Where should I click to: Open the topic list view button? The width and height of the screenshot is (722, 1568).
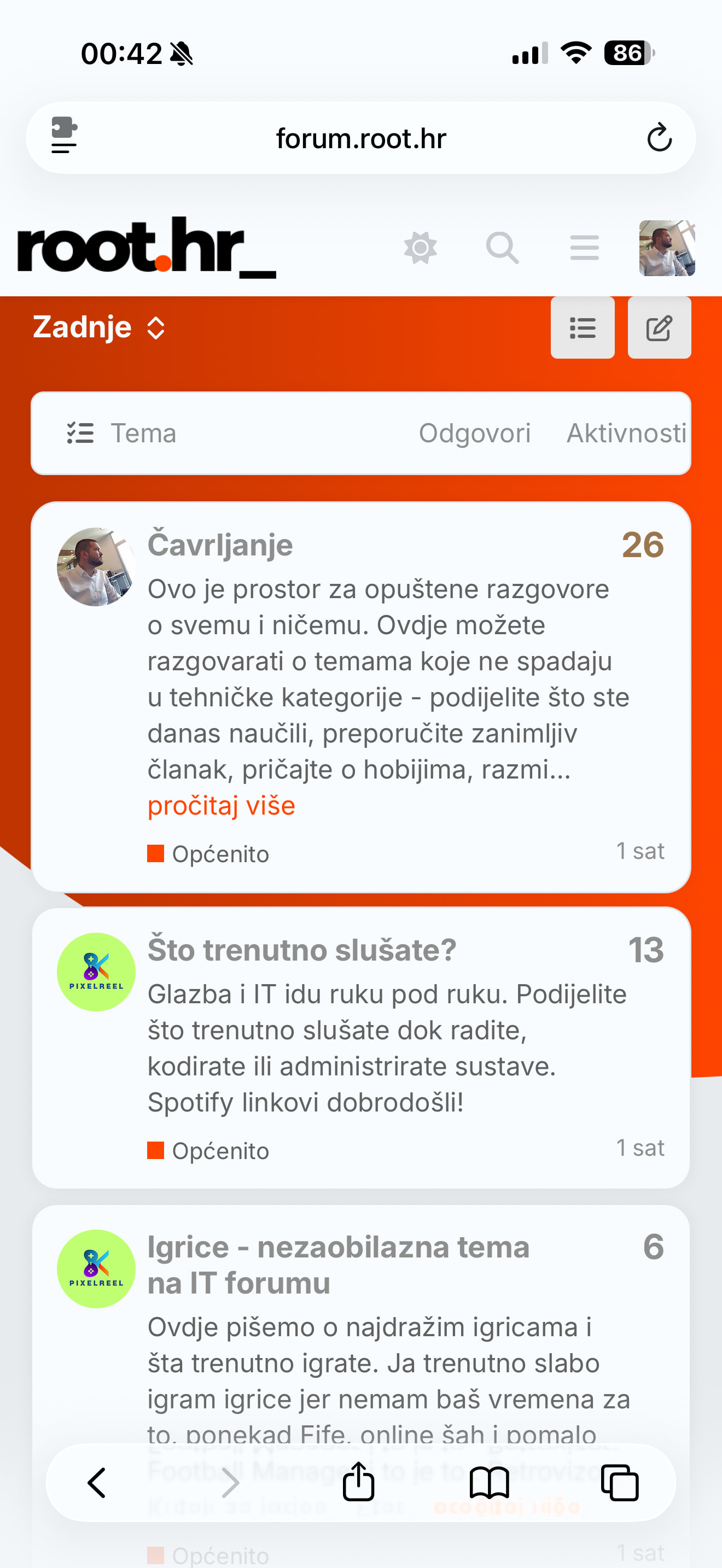(x=582, y=328)
